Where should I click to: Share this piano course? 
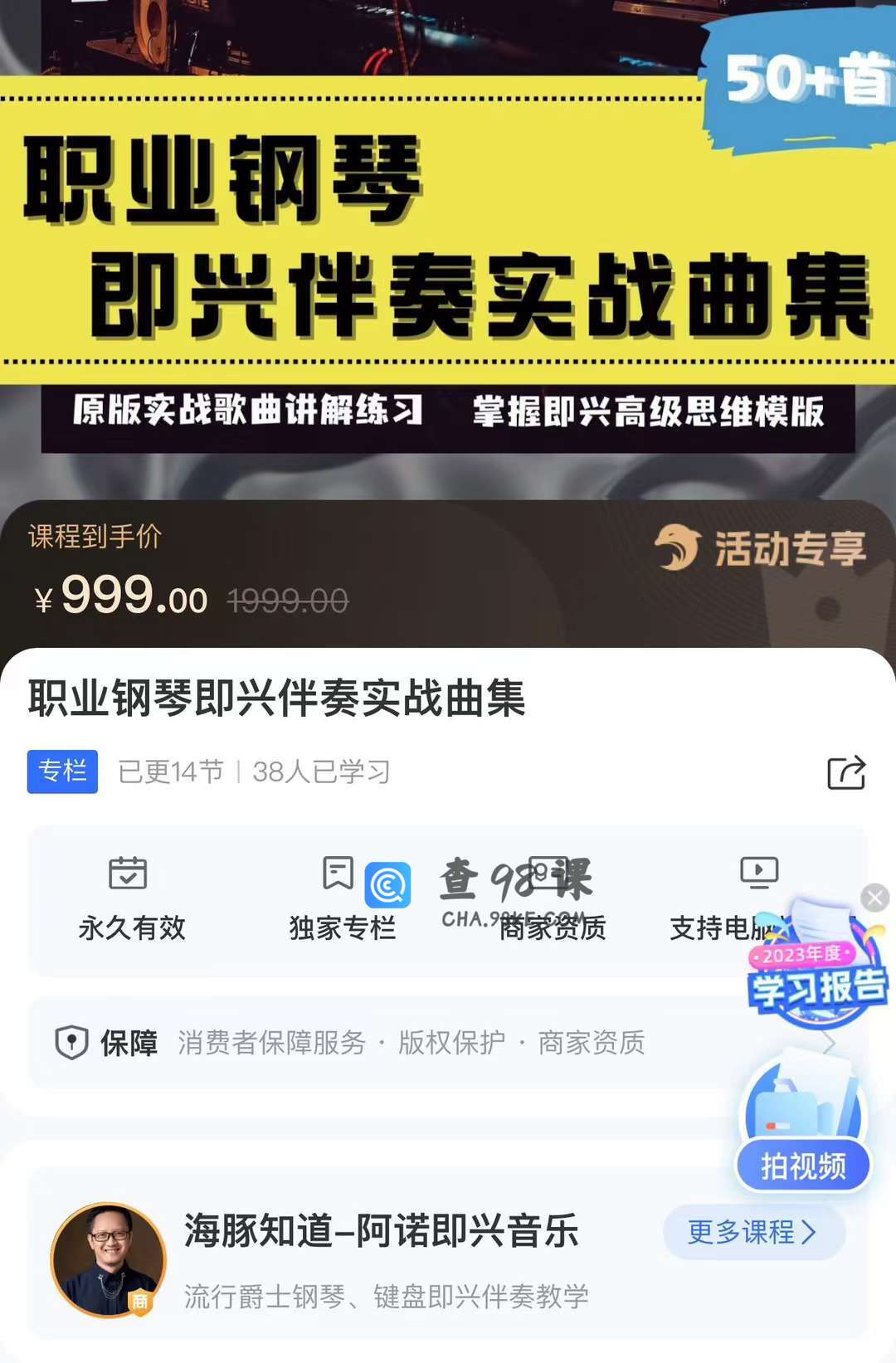click(x=846, y=772)
